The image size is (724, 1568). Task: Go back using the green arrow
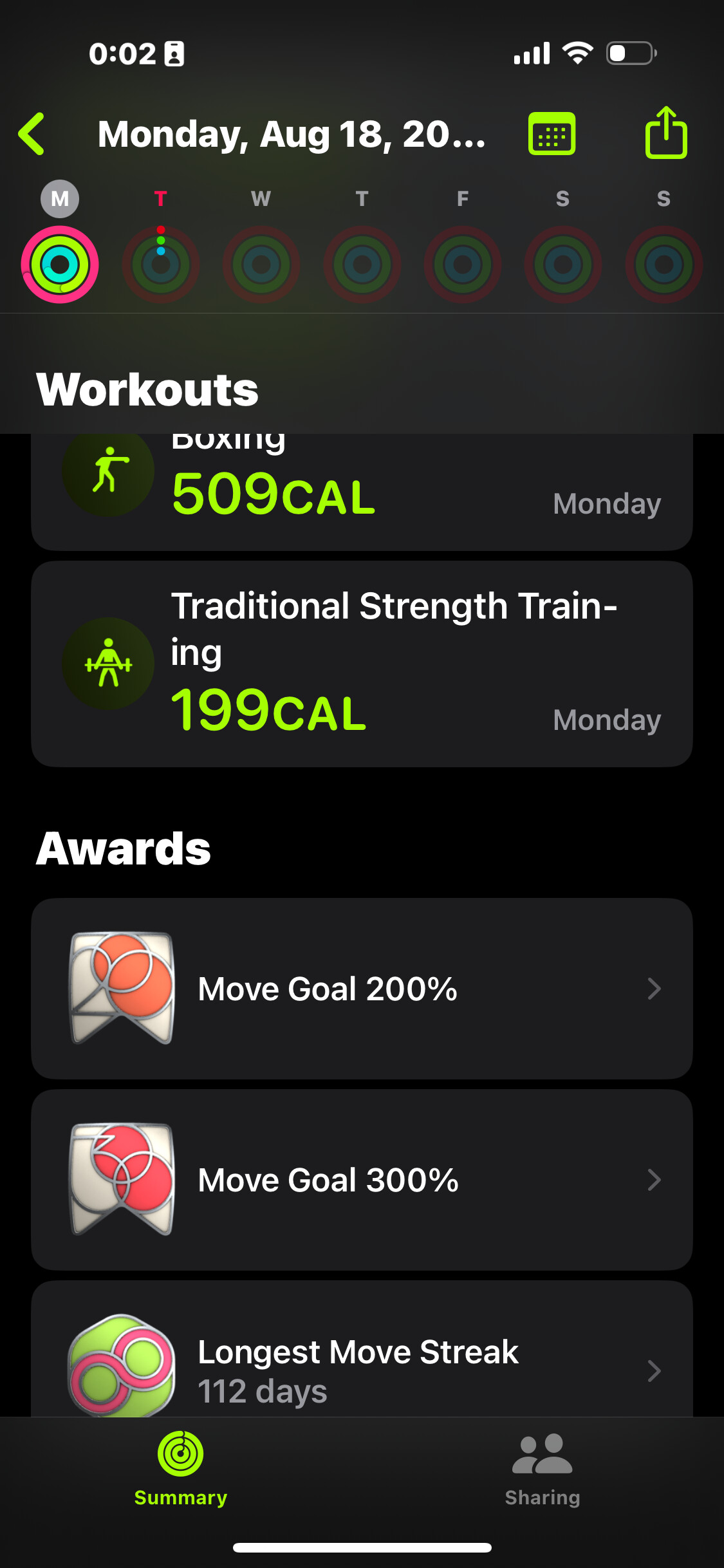pyautogui.click(x=32, y=134)
